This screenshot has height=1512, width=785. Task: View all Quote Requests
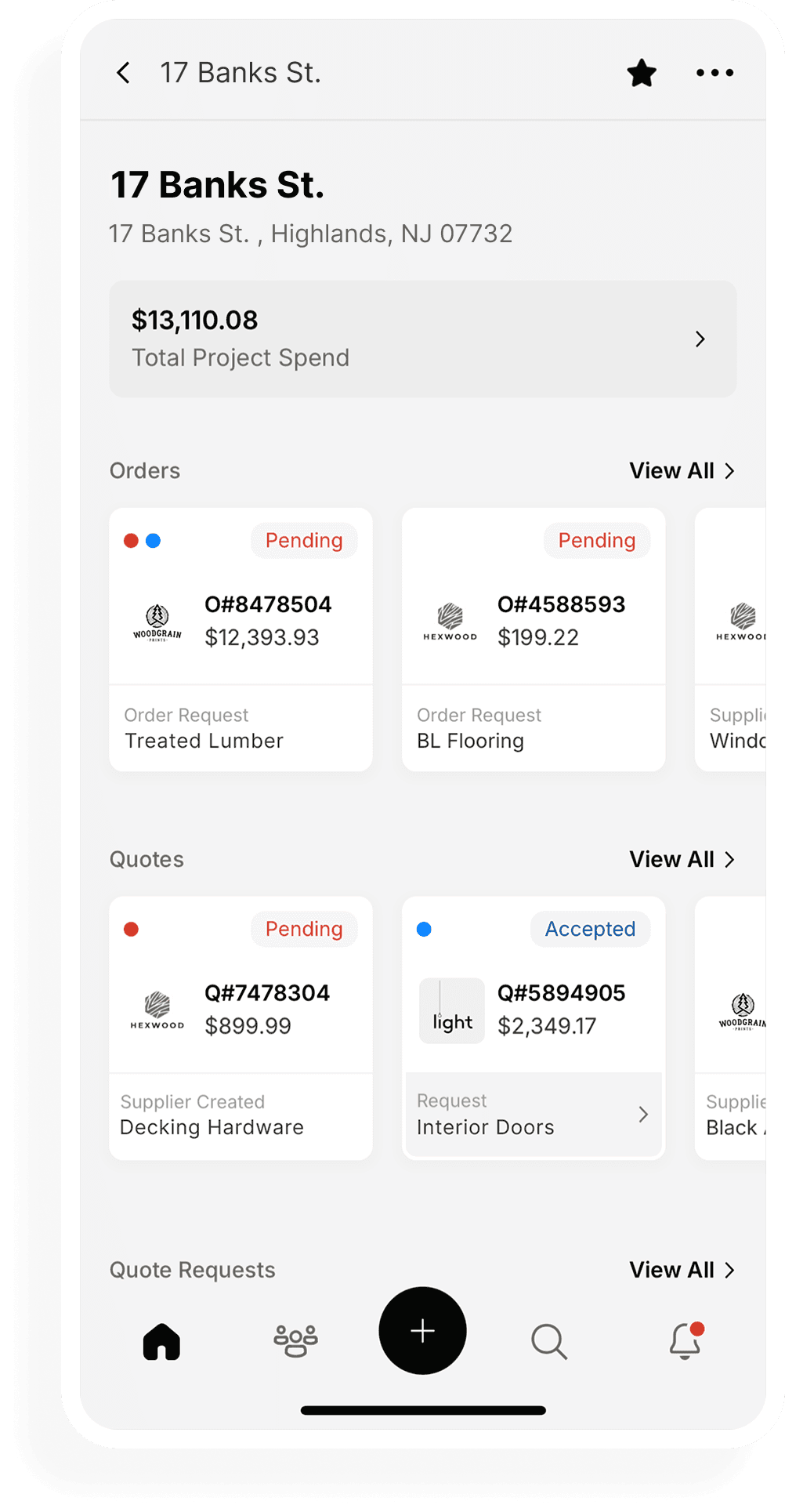pyautogui.click(x=682, y=1270)
